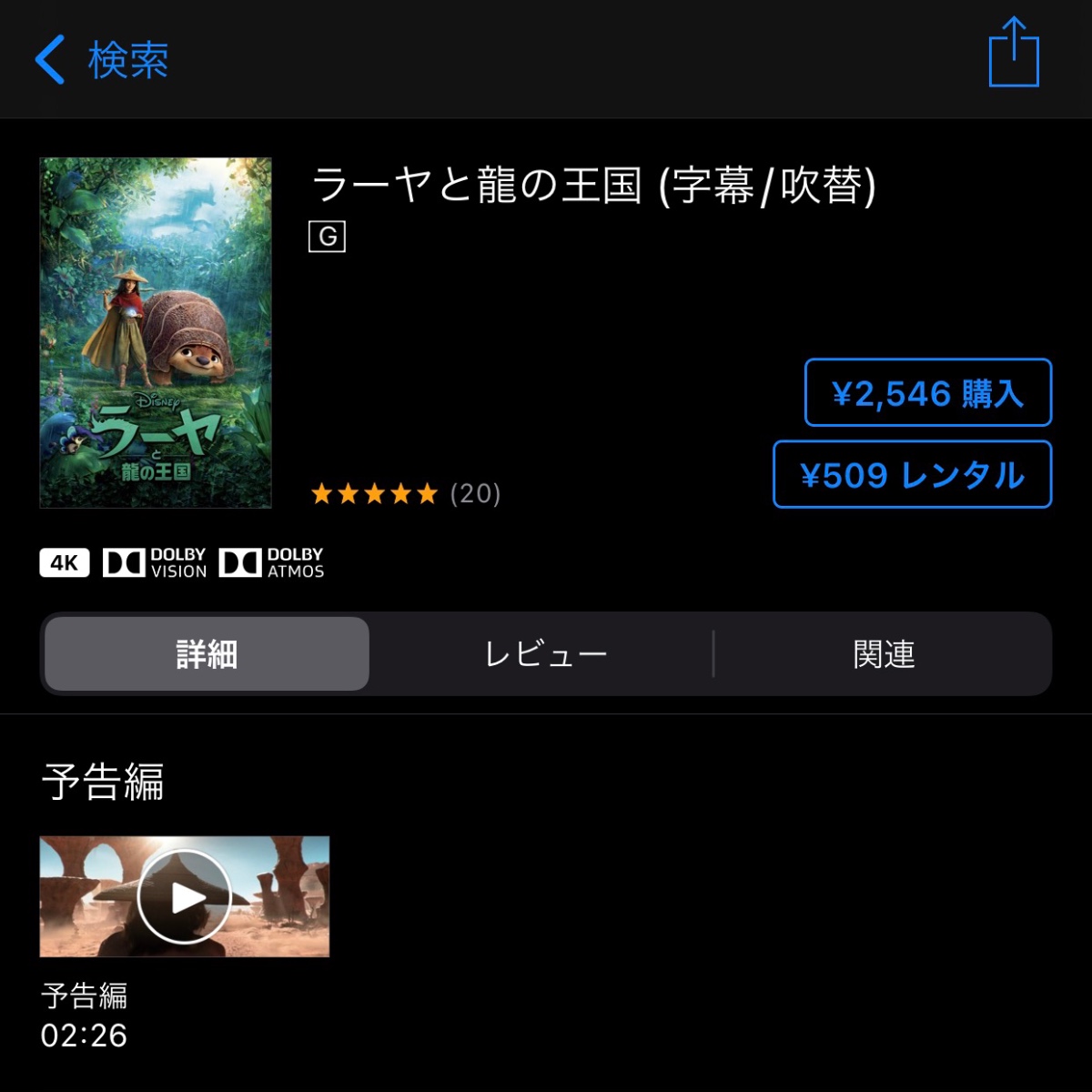Share this movie page
1092x1092 pixels.
(x=1014, y=55)
